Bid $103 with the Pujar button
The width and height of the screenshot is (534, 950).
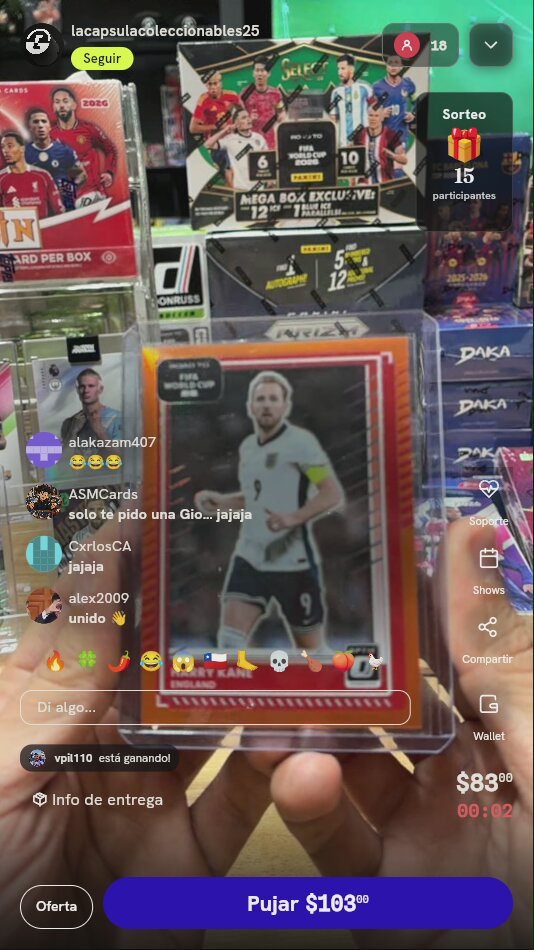(308, 903)
